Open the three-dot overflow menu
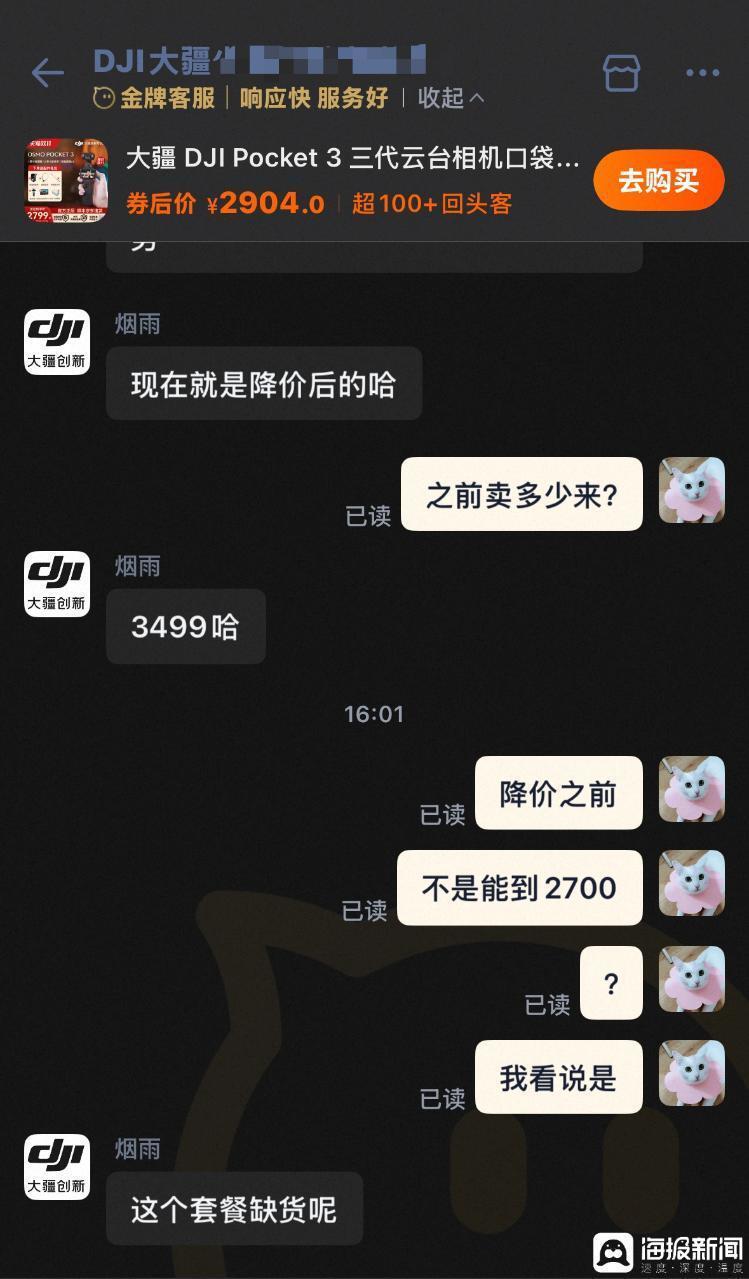Image resolution: width=749 pixels, height=1279 pixels. [x=702, y=73]
